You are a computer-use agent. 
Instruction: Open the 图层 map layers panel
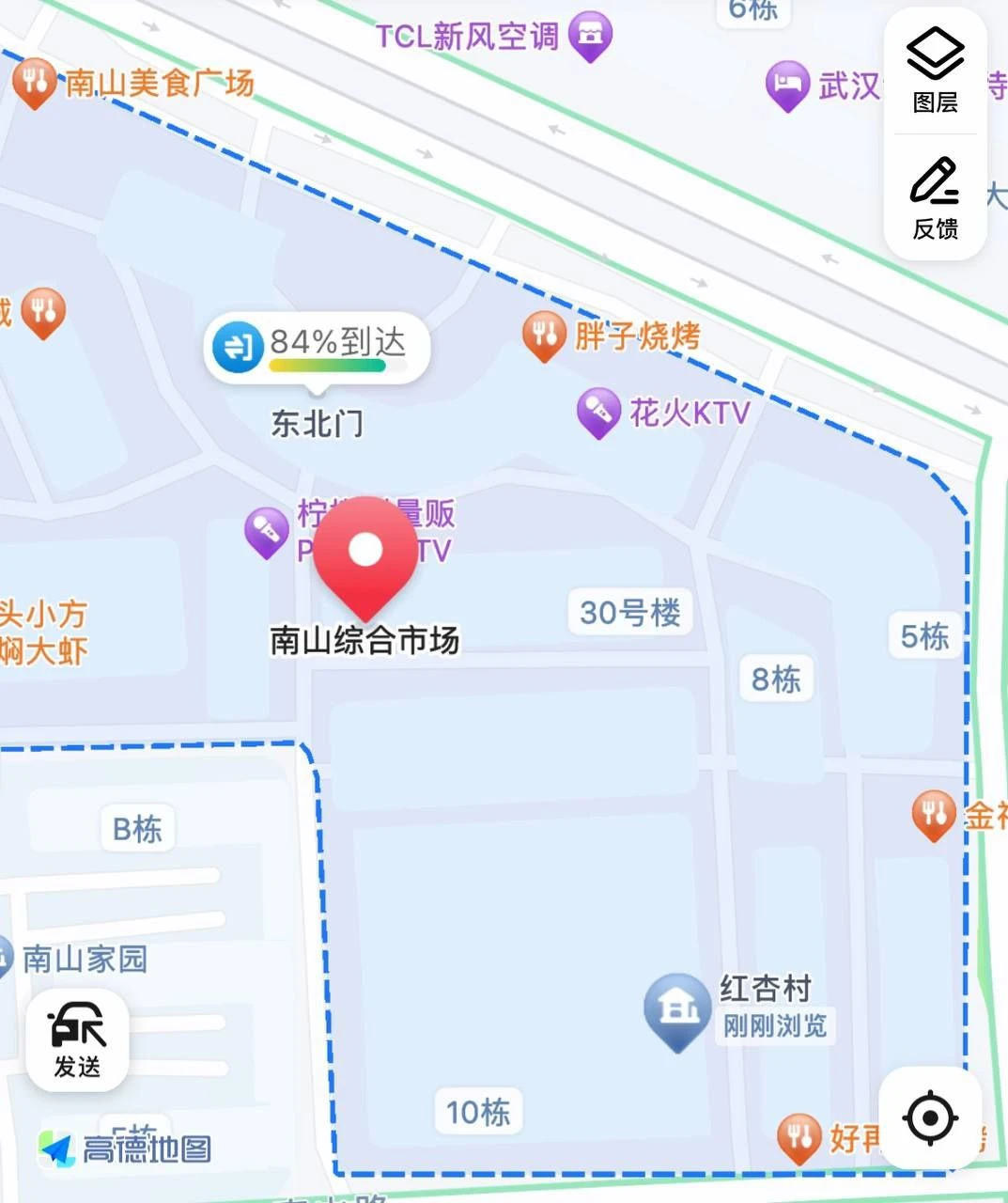tap(933, 68)
